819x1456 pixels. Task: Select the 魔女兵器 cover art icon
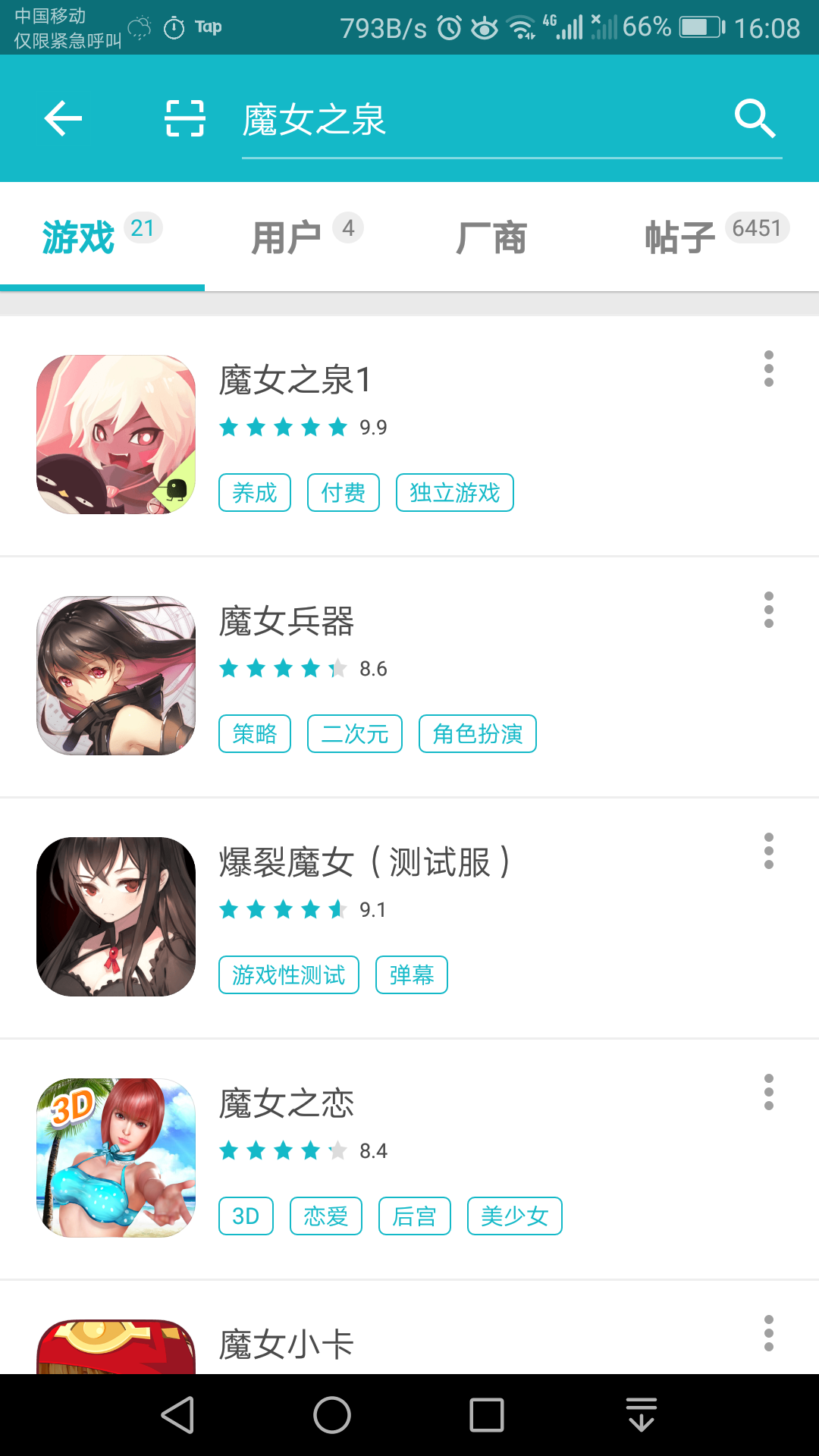115,676
